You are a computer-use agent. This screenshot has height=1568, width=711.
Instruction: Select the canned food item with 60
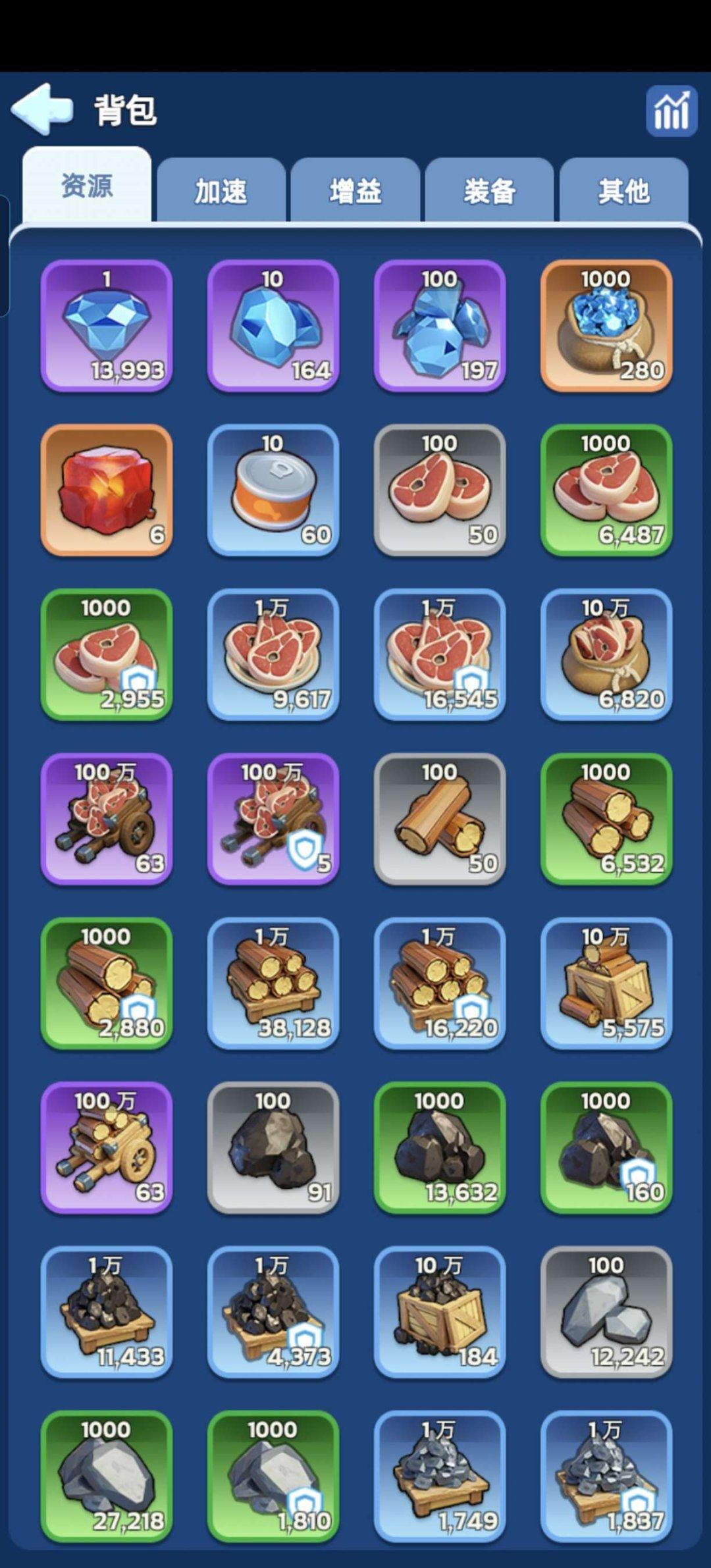click(273, 490)
